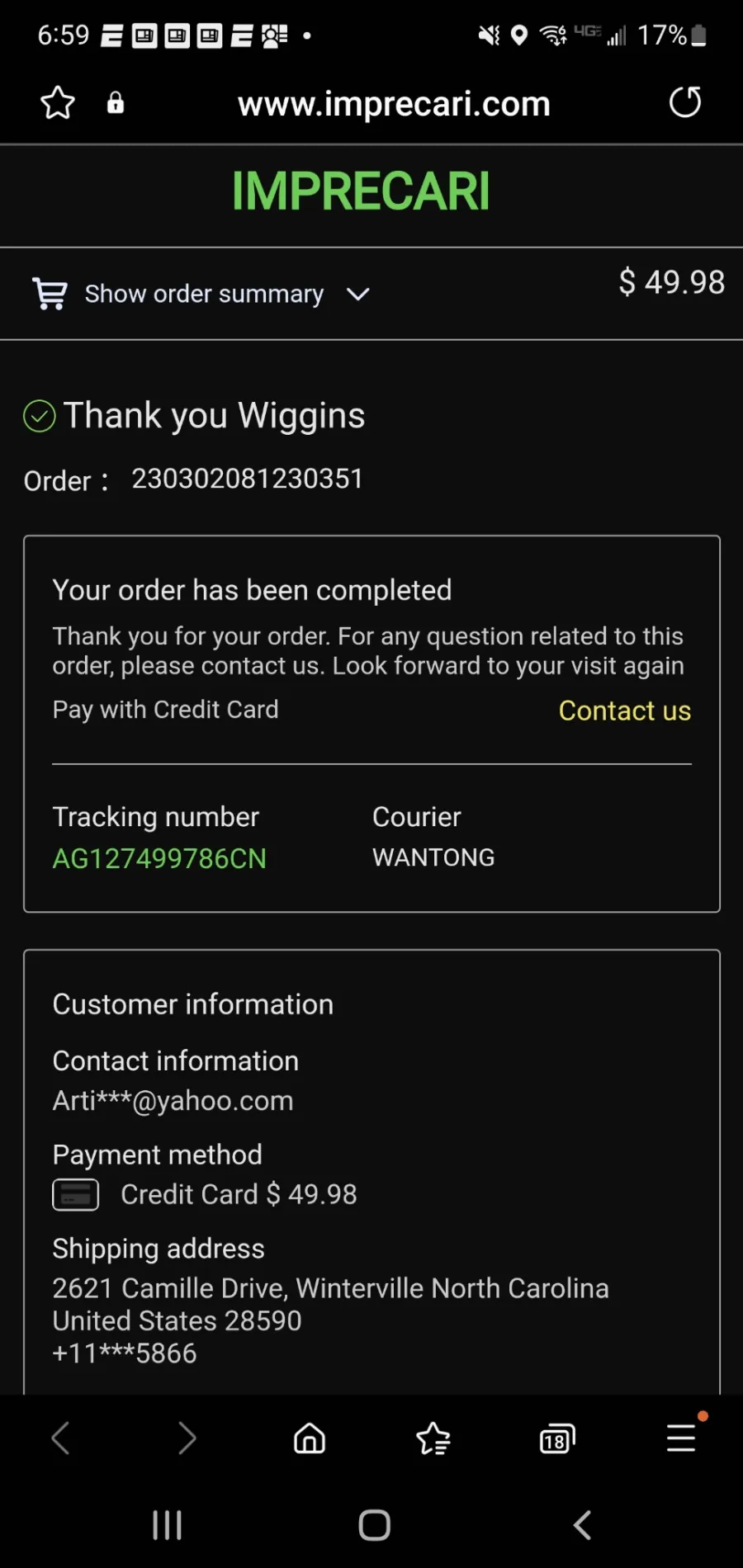
Task: Go forward with the browser's forward arrow
Action: (x=187, y=1438)
